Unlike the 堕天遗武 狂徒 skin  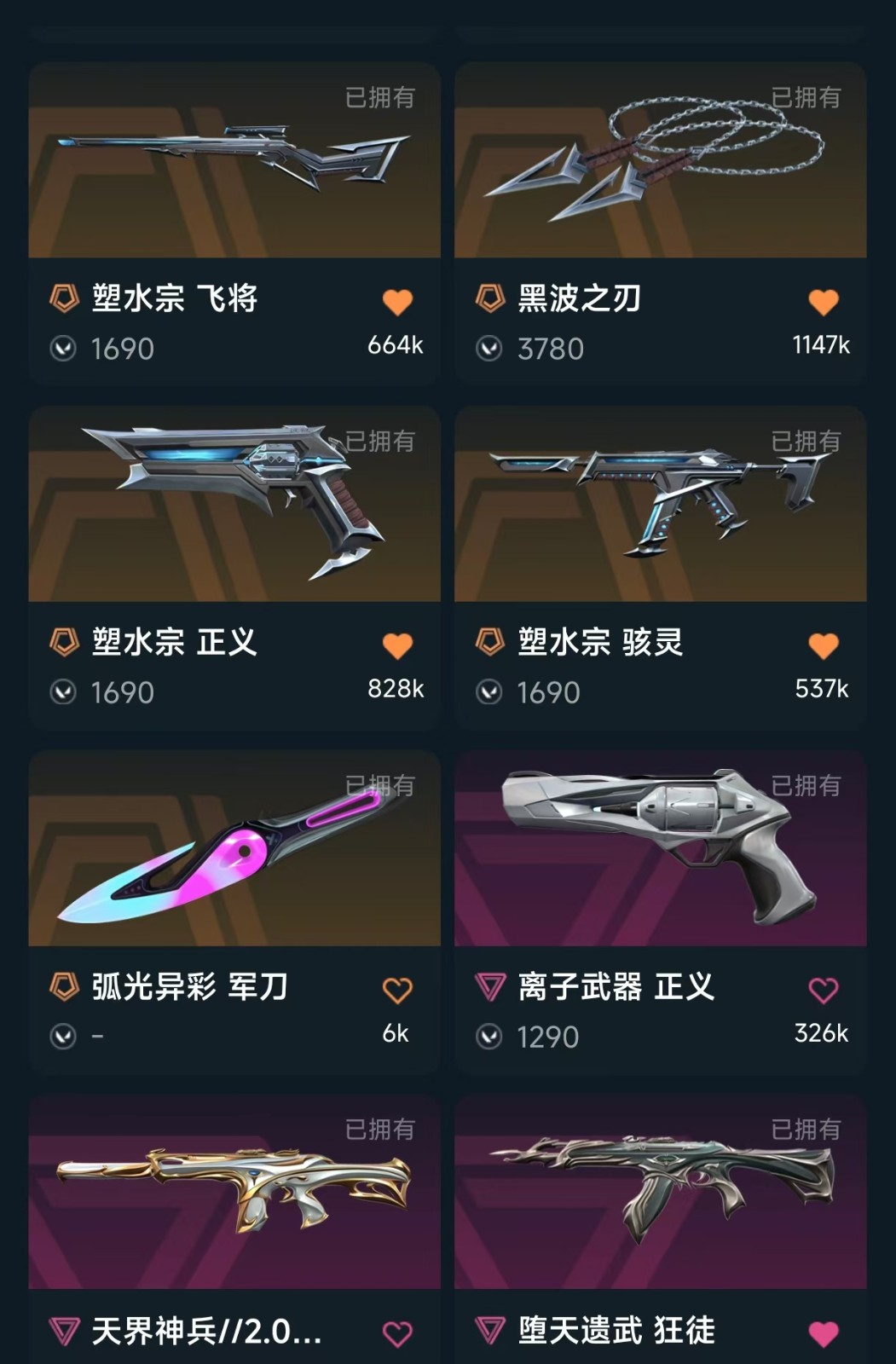[x=823, y=1333]
